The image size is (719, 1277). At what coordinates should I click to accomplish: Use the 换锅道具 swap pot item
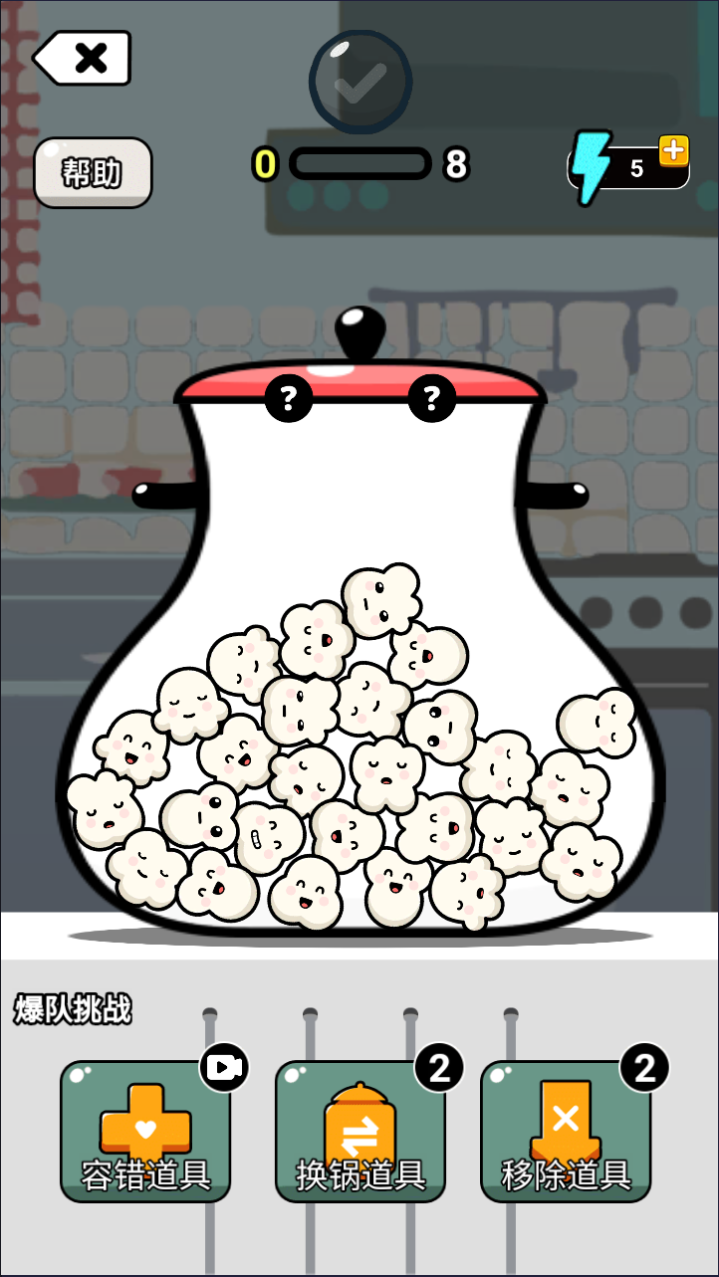point(360,1131)
